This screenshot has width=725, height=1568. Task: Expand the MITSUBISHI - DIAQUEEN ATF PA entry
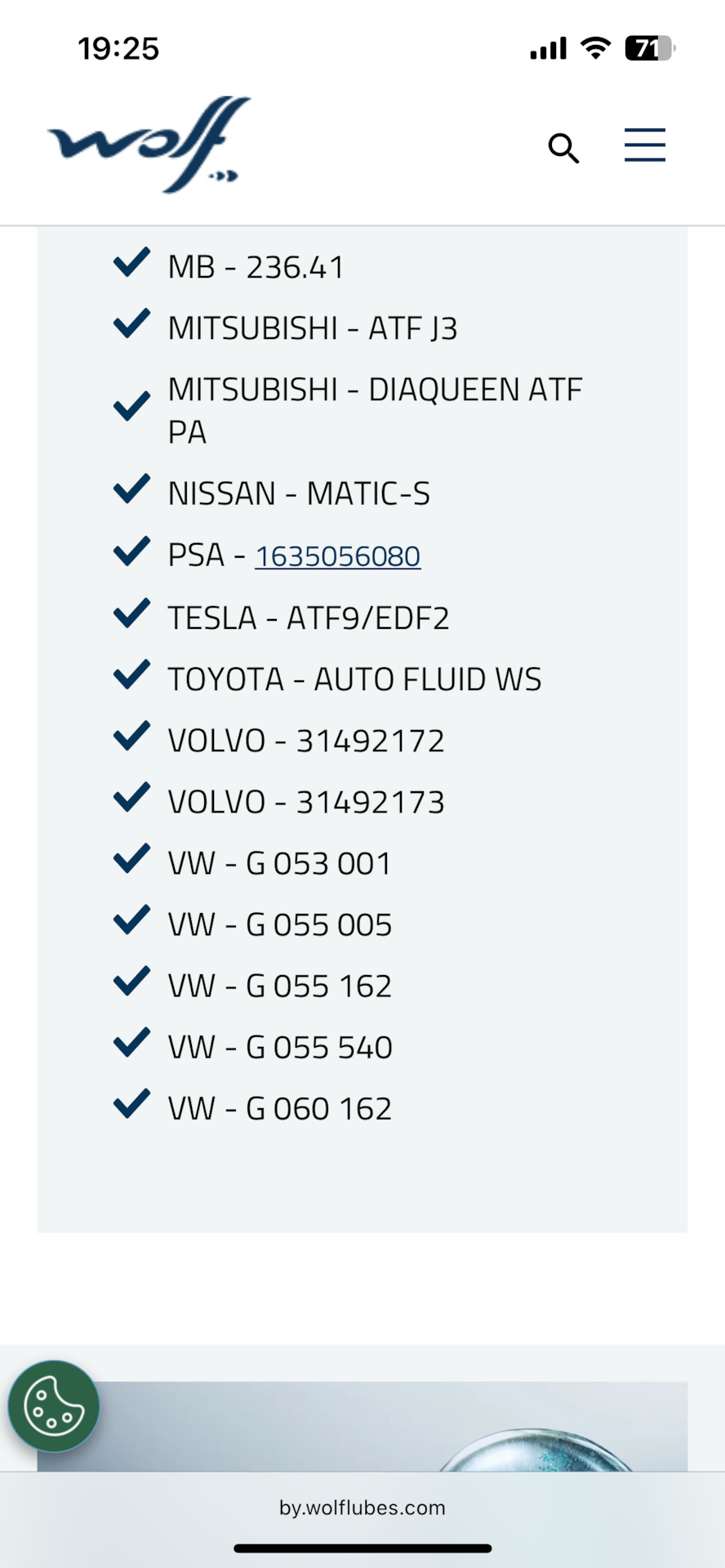[375, 410]
